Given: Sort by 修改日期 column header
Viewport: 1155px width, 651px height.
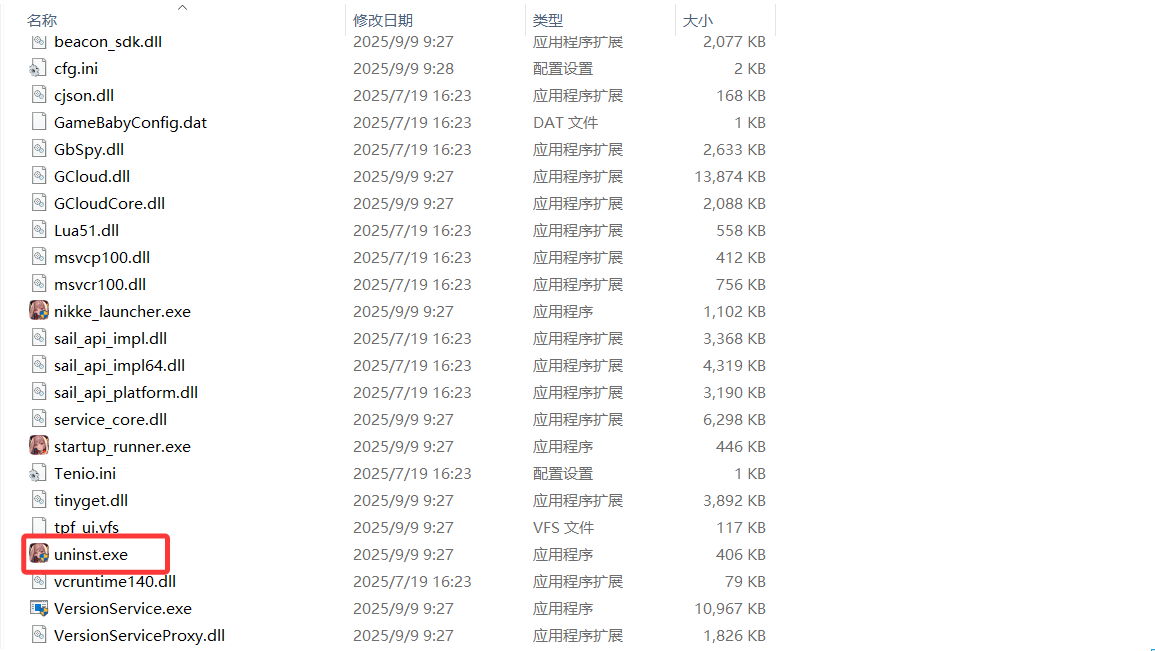Looking at the screenshot, I should (382, 20).
